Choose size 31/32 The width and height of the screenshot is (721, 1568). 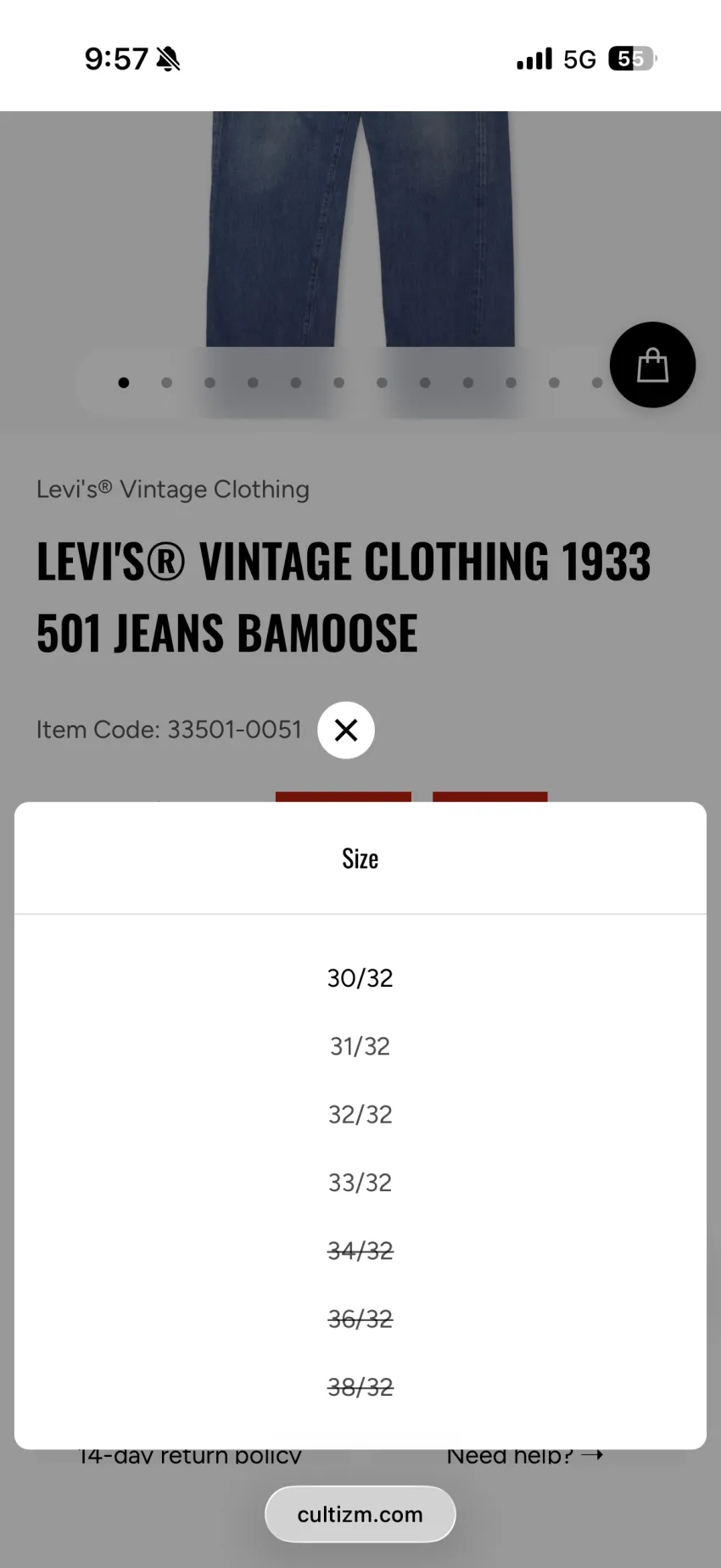pos(360,1046)
